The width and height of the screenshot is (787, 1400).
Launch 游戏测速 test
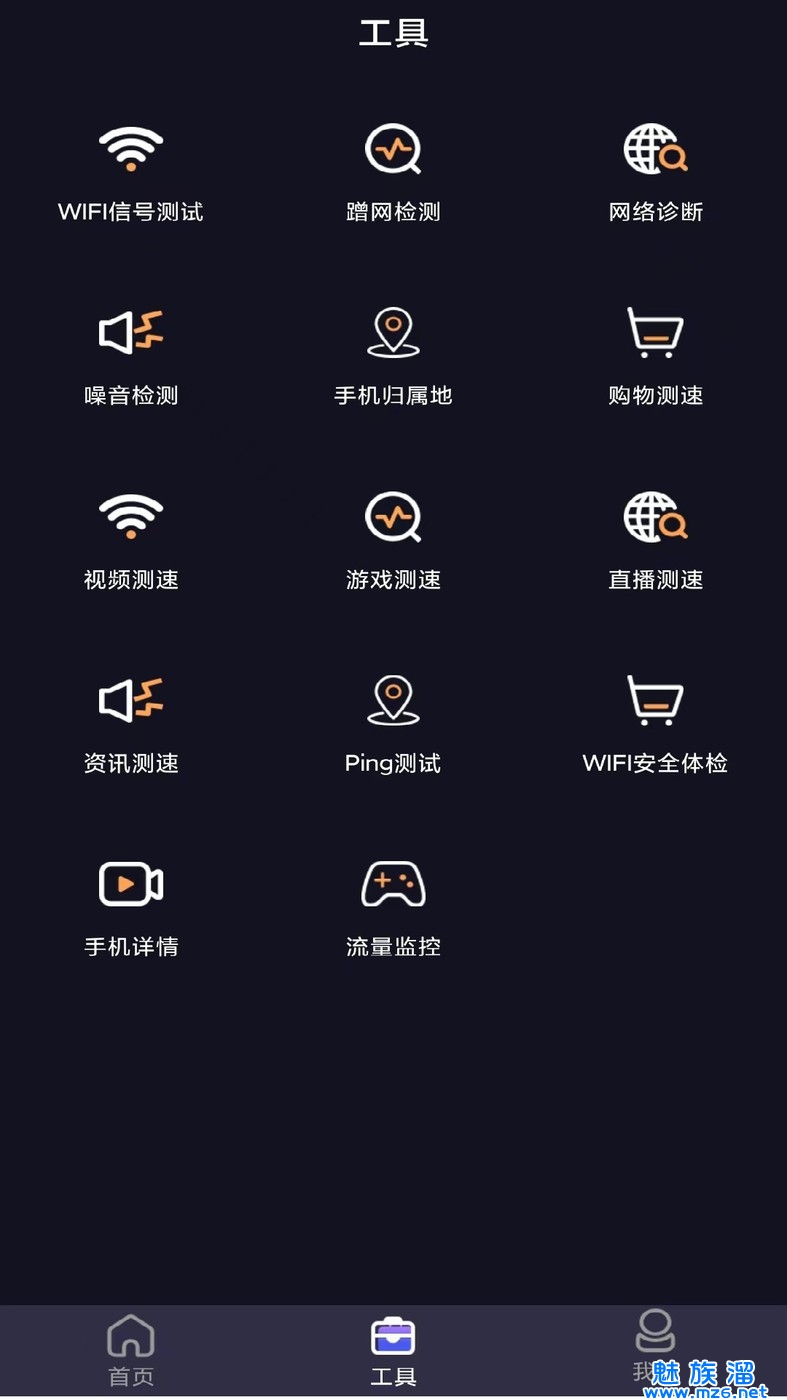point(393,540)
